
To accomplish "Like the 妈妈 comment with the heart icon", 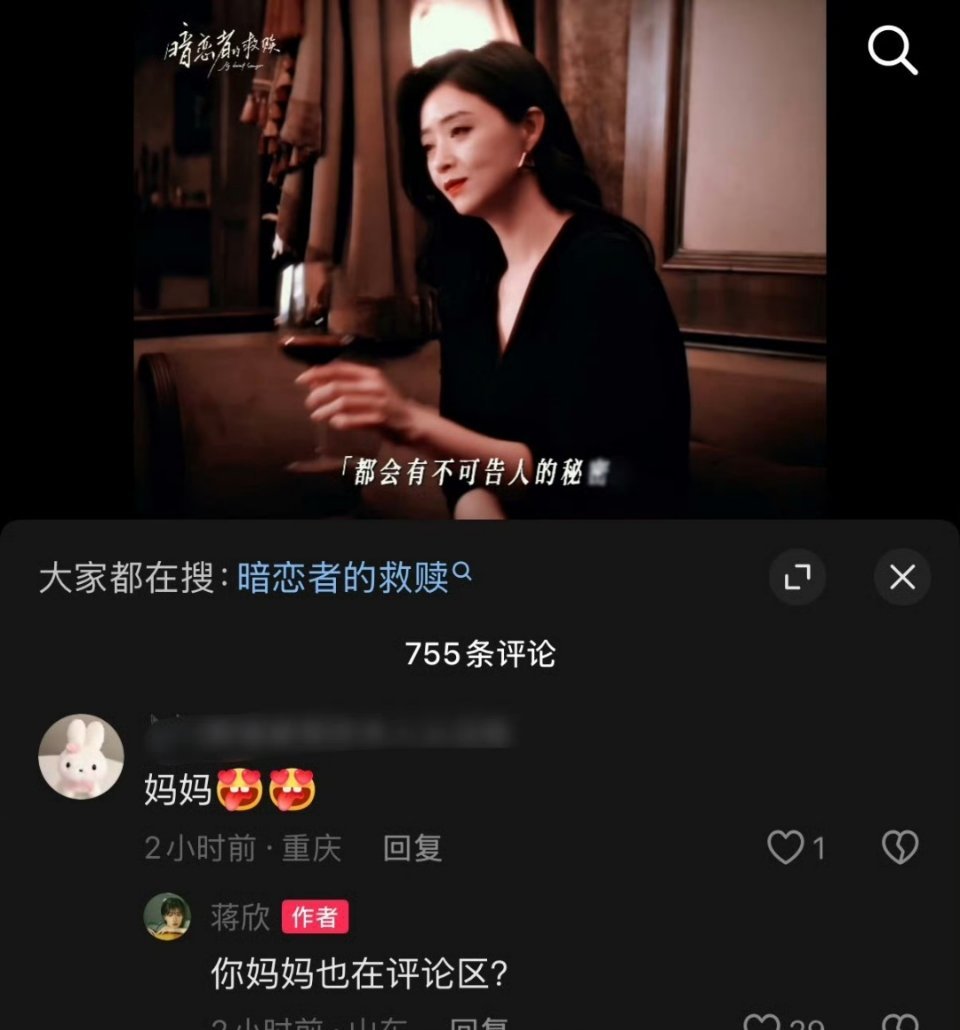I will 784,848.
